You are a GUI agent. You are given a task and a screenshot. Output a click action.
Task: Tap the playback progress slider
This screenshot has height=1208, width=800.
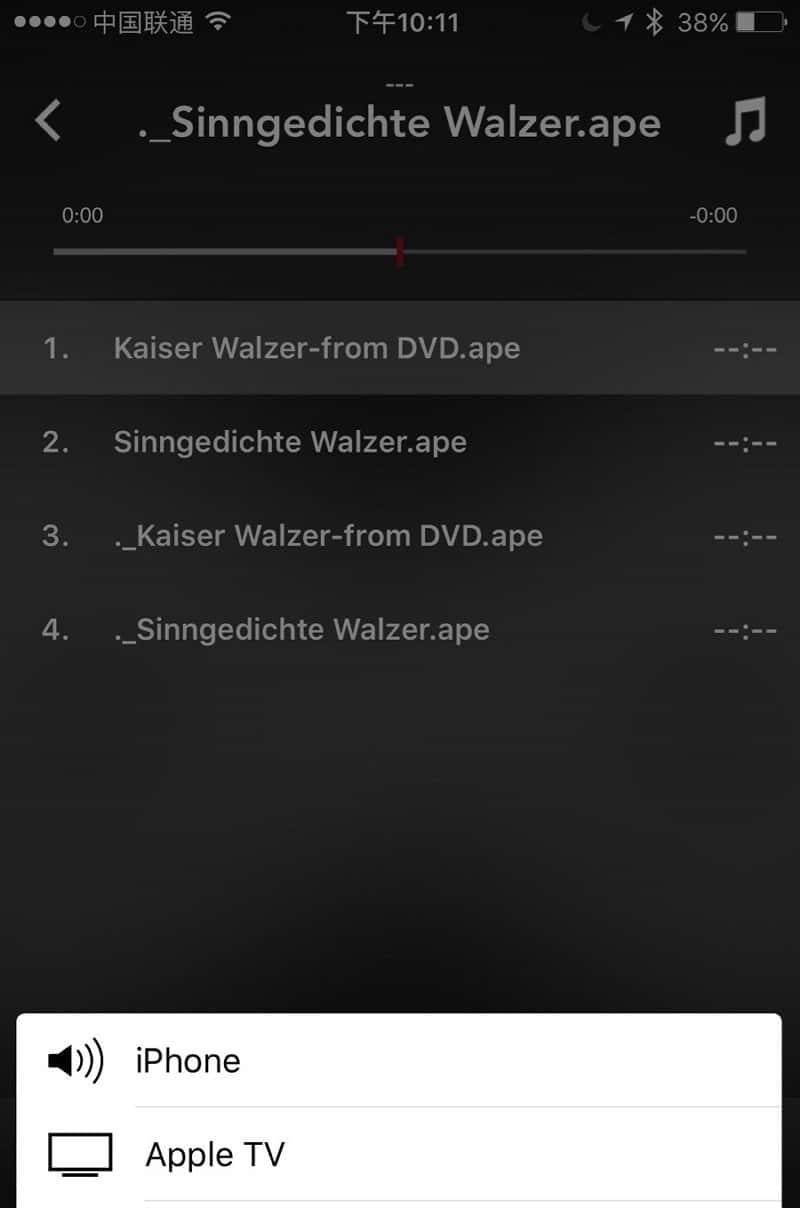click(400, 252)
